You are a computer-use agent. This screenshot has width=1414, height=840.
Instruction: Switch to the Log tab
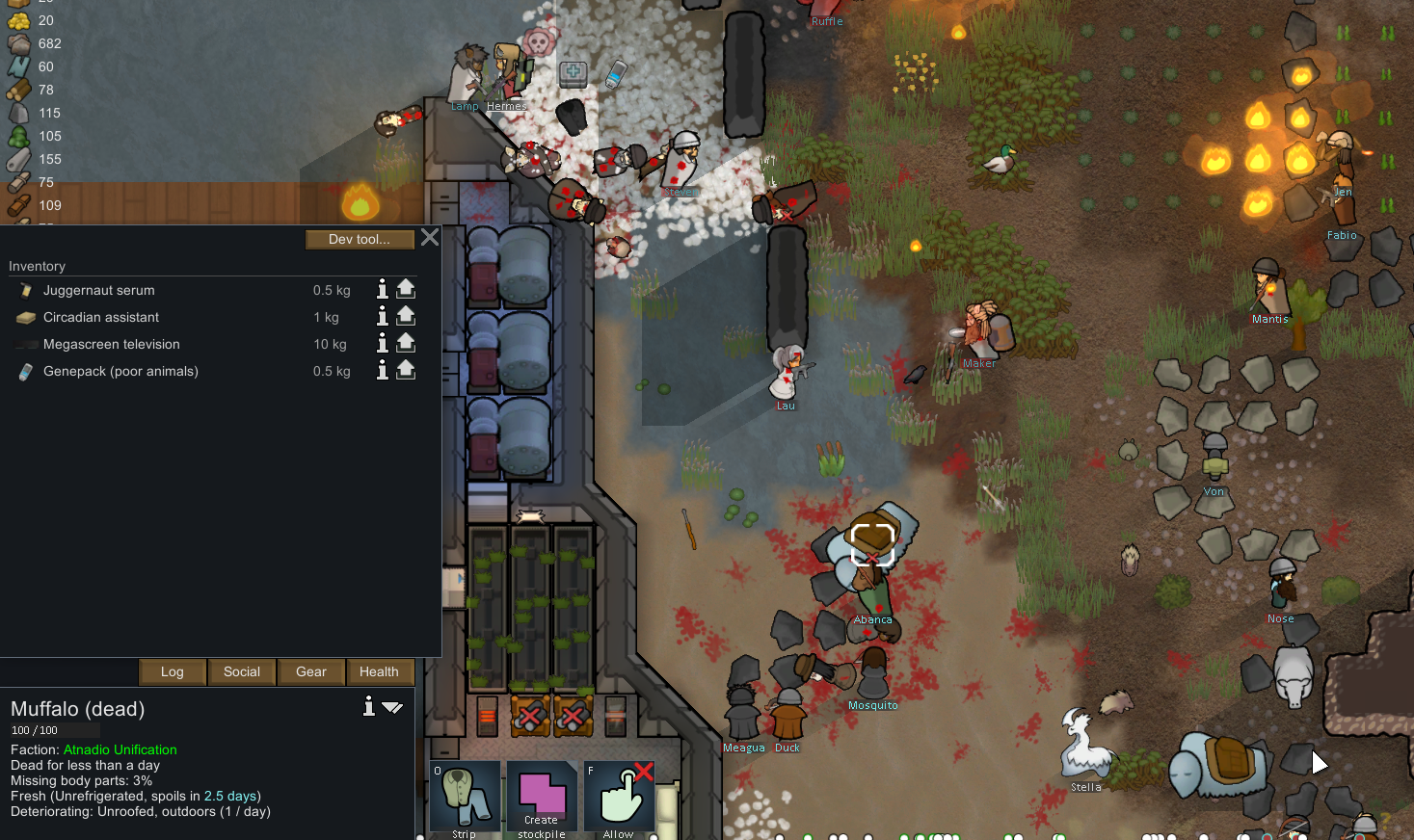173,671
